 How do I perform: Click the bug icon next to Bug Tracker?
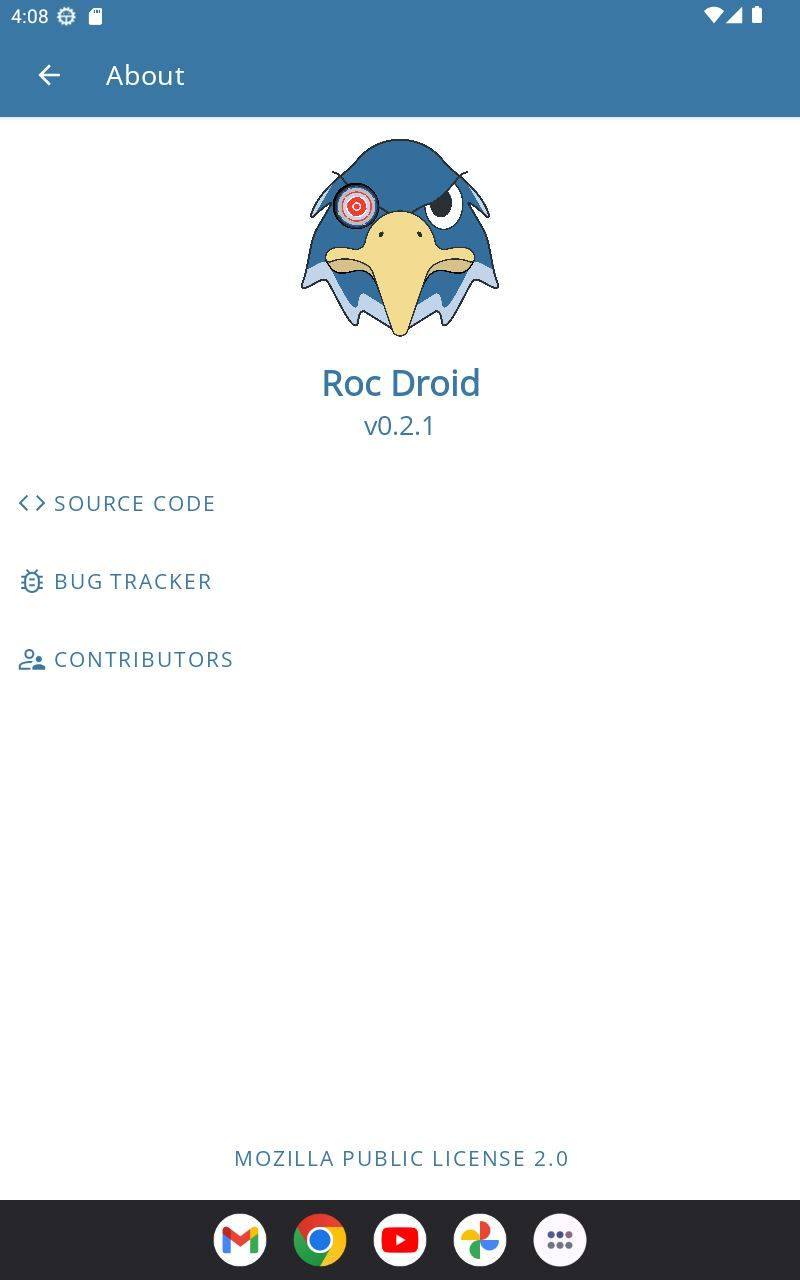(31, 580)
